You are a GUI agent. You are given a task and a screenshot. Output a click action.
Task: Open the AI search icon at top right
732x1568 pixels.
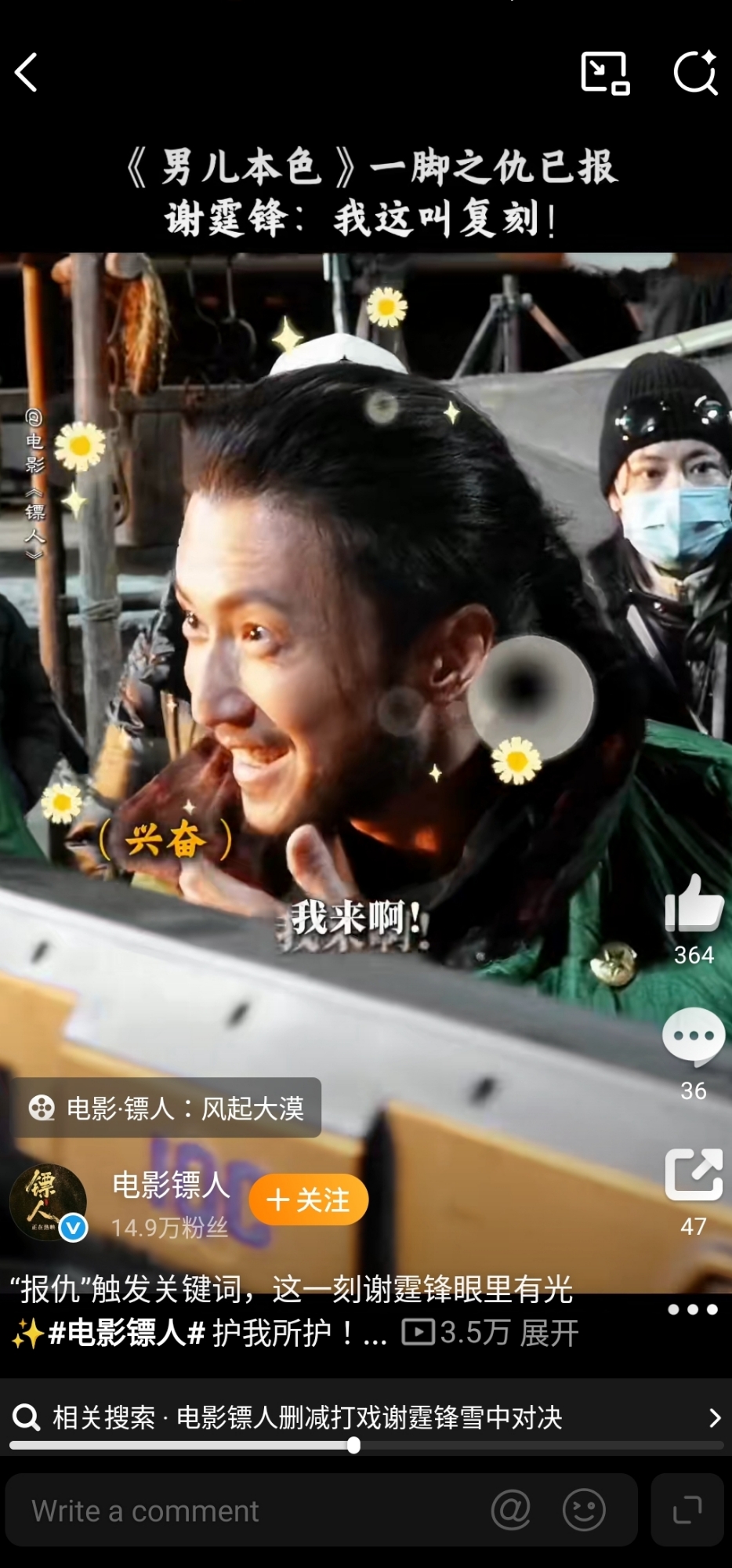(695, 73)
